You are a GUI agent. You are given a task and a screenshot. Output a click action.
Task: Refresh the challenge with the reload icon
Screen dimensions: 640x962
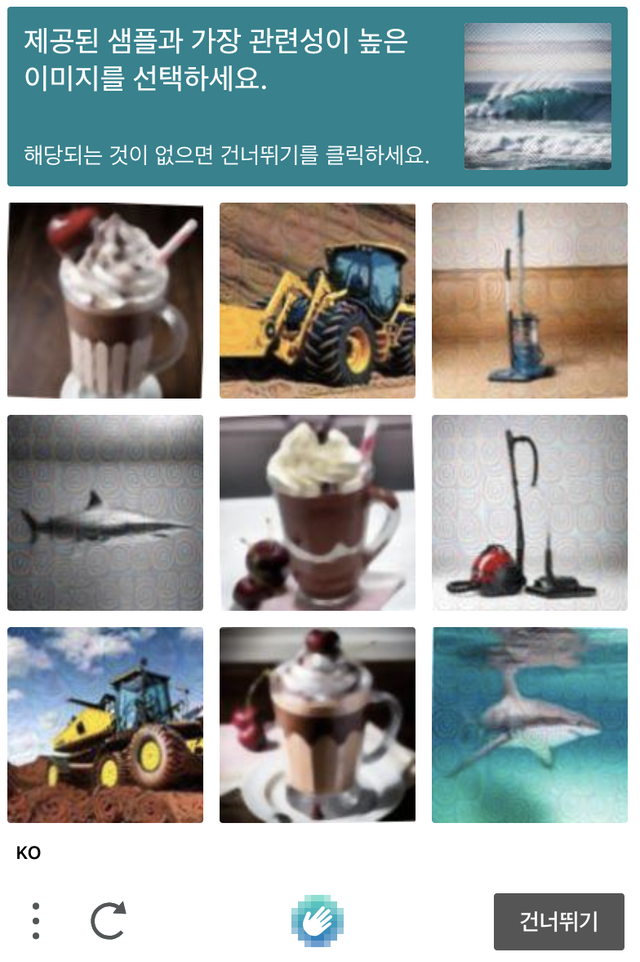click(108, 920)
